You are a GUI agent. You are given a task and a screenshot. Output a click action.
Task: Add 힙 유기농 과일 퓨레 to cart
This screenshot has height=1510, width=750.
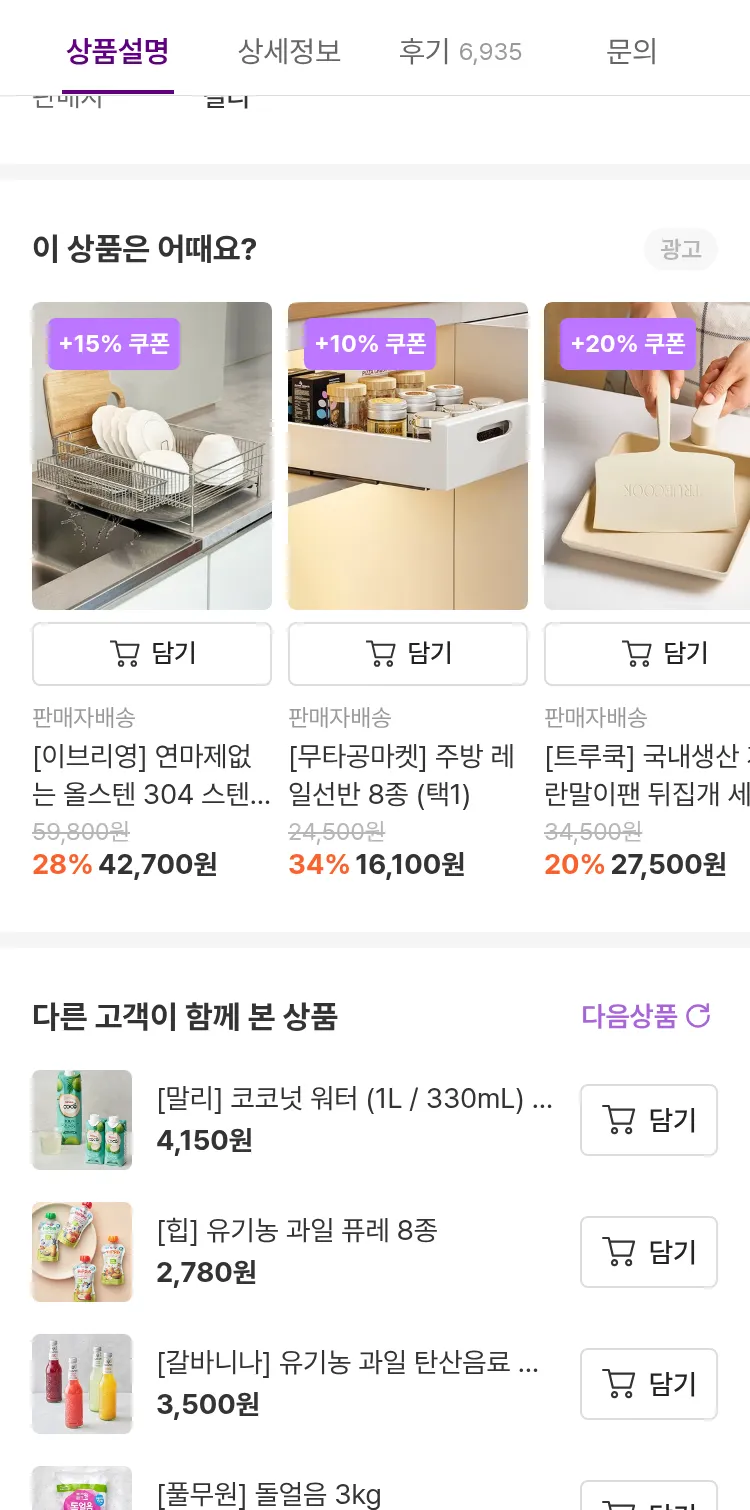(649, 1252)
